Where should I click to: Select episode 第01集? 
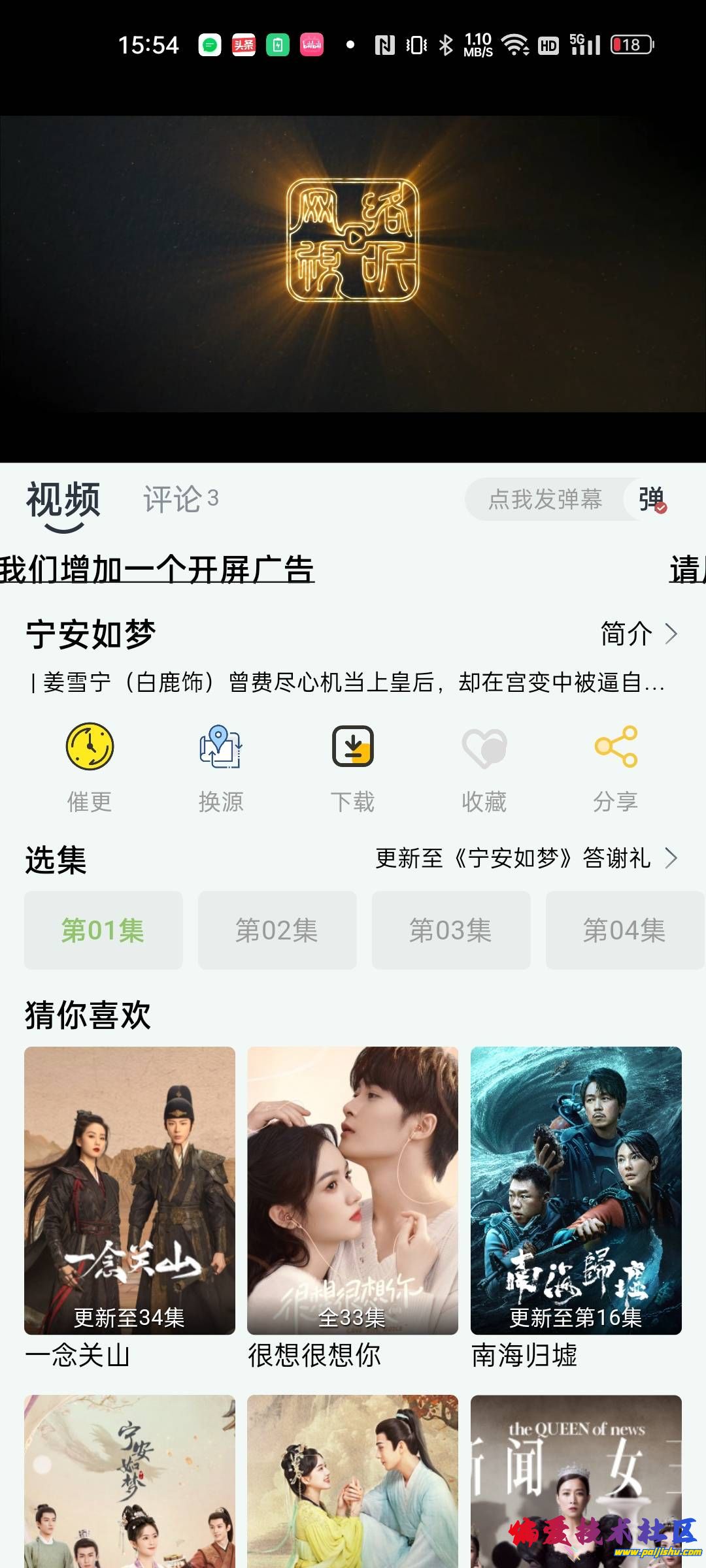click(x=103, y=930)
